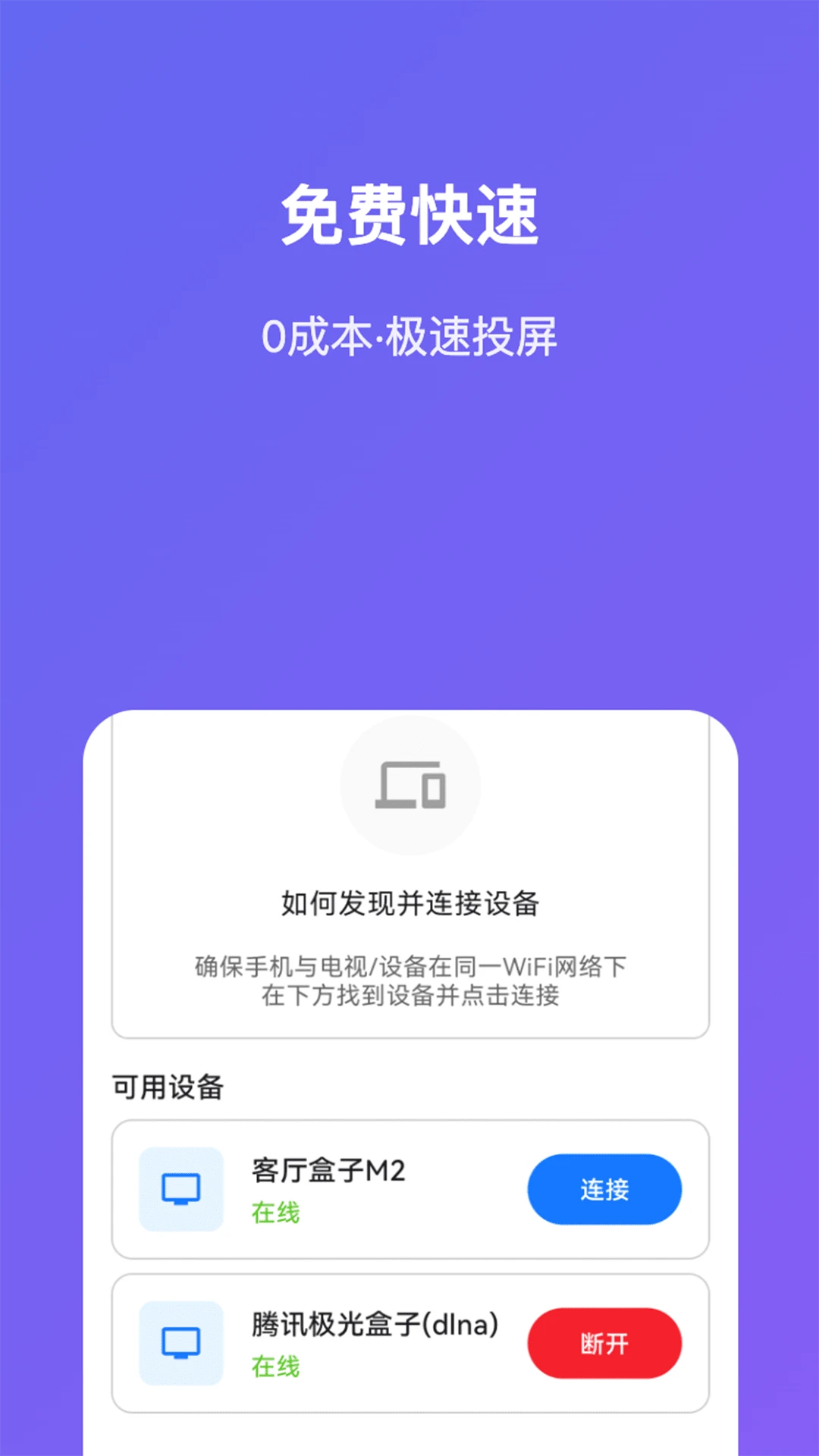Tap the white help card panel
The height and width of the screenshot is (1456, 819).
click(x=409, y=872)
